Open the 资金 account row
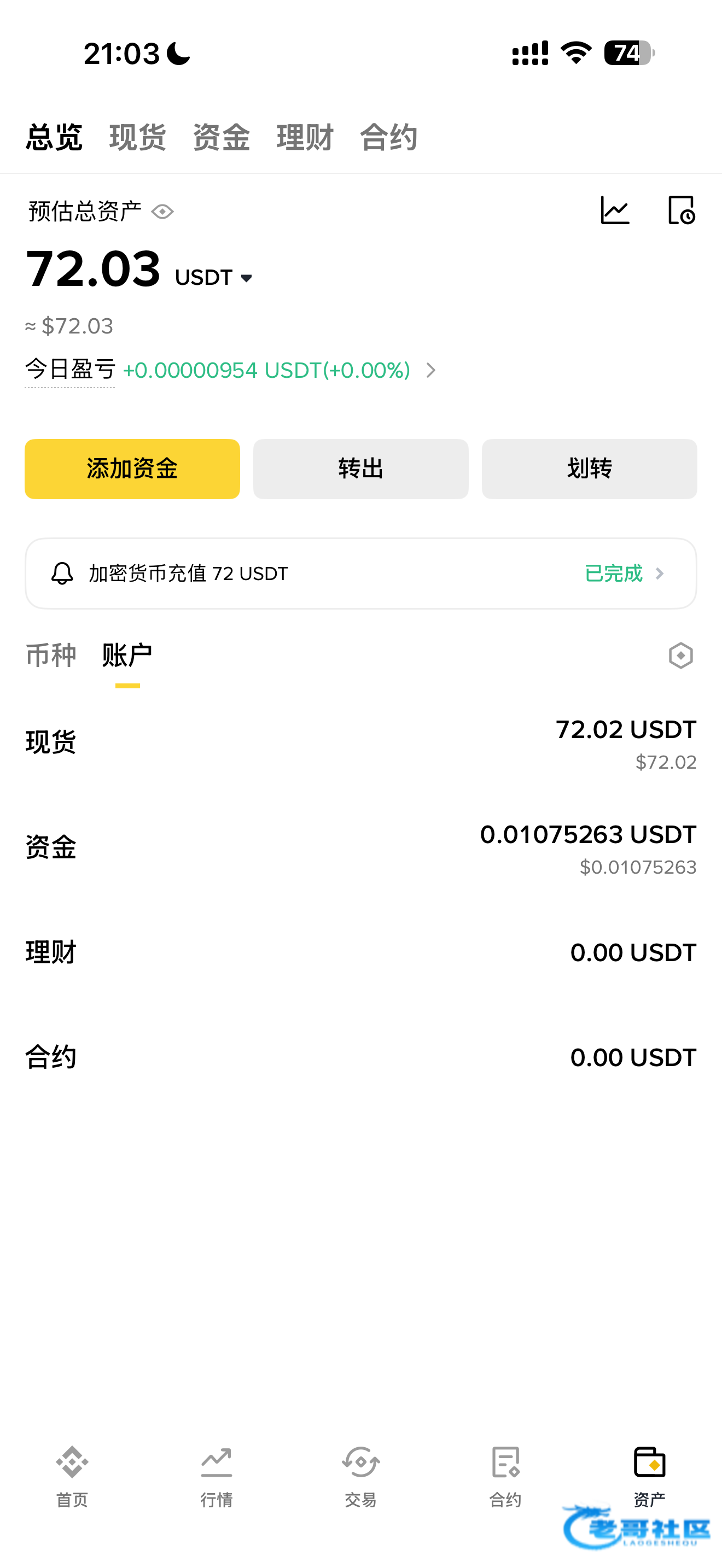 tap(360, 848)
